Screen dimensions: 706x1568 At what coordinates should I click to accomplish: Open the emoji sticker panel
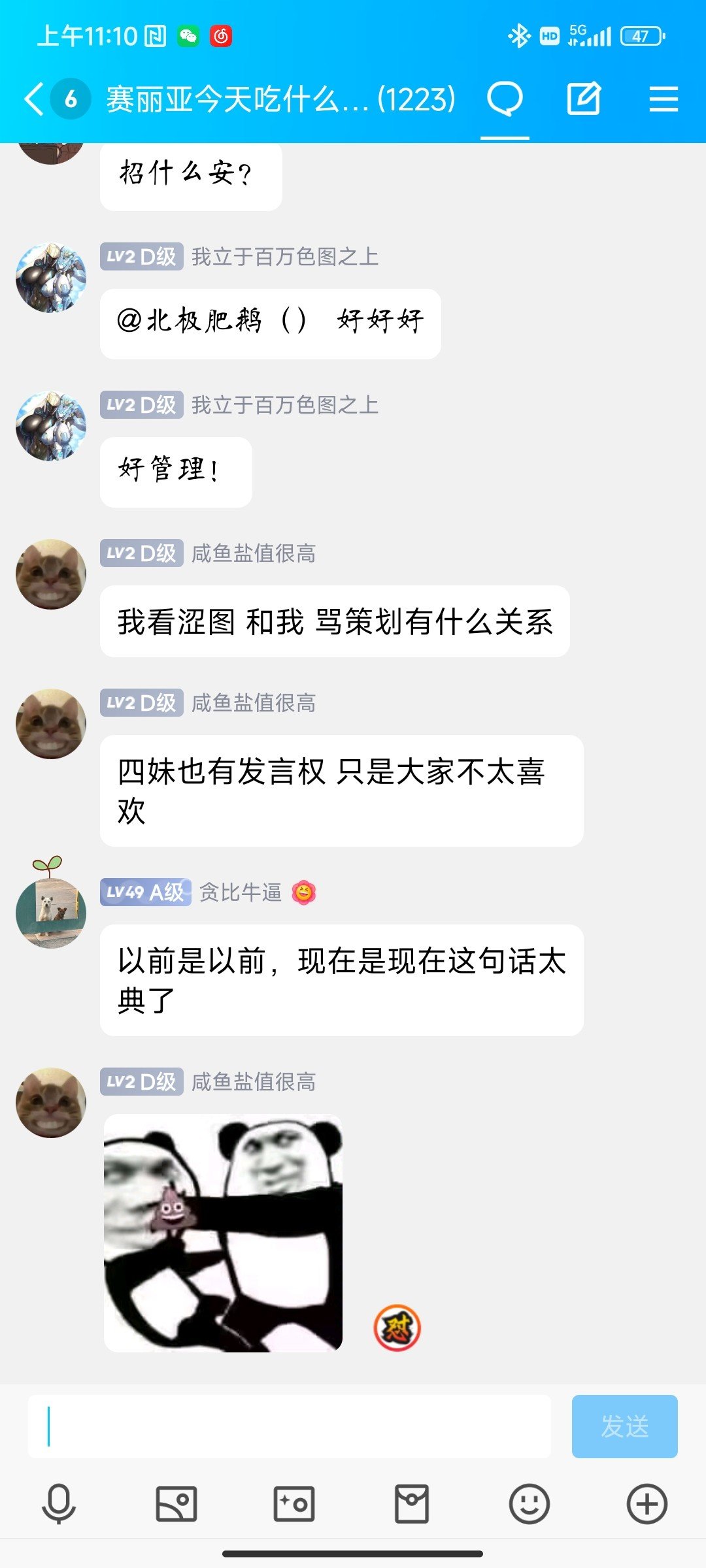coord(529,1503)
